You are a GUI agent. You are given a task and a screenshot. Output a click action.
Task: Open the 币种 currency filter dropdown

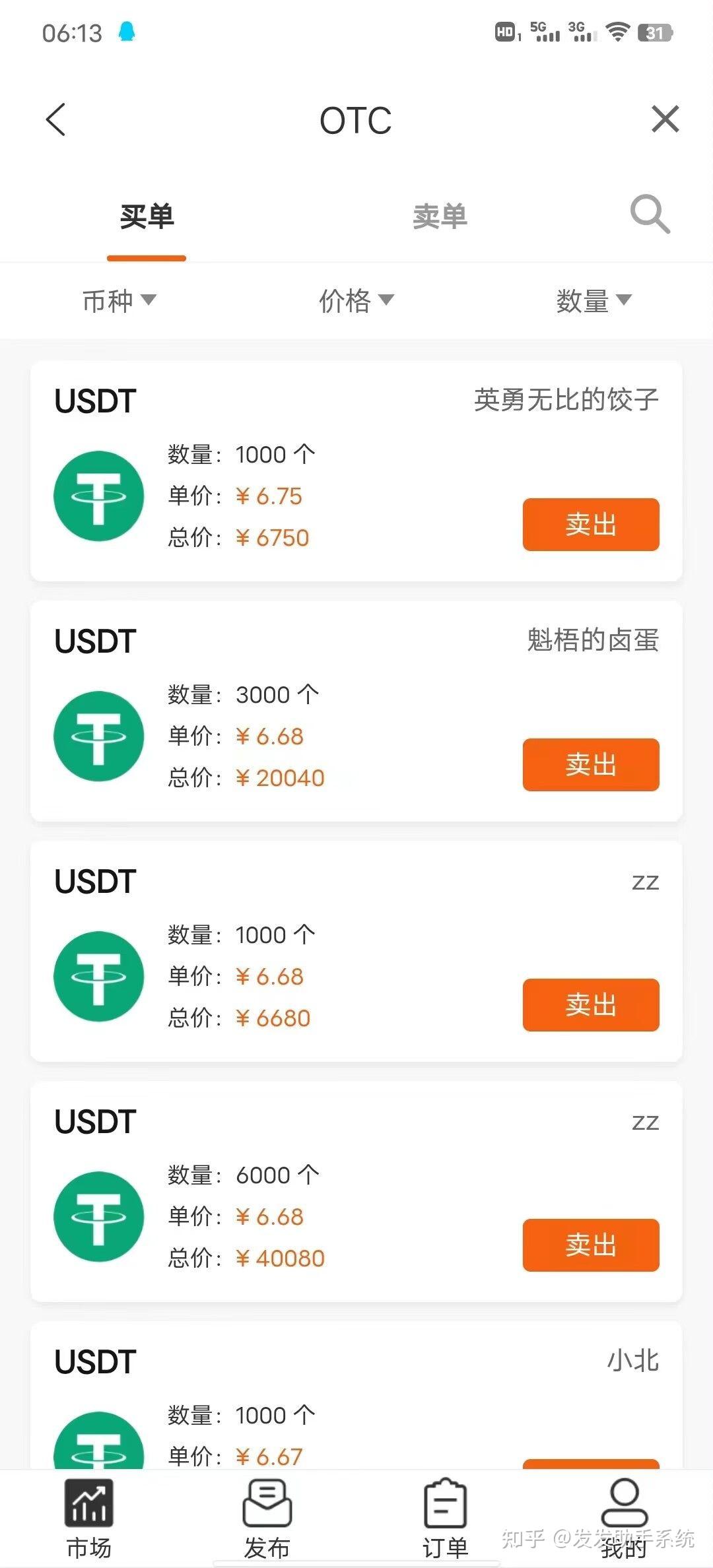pos(120,300)
